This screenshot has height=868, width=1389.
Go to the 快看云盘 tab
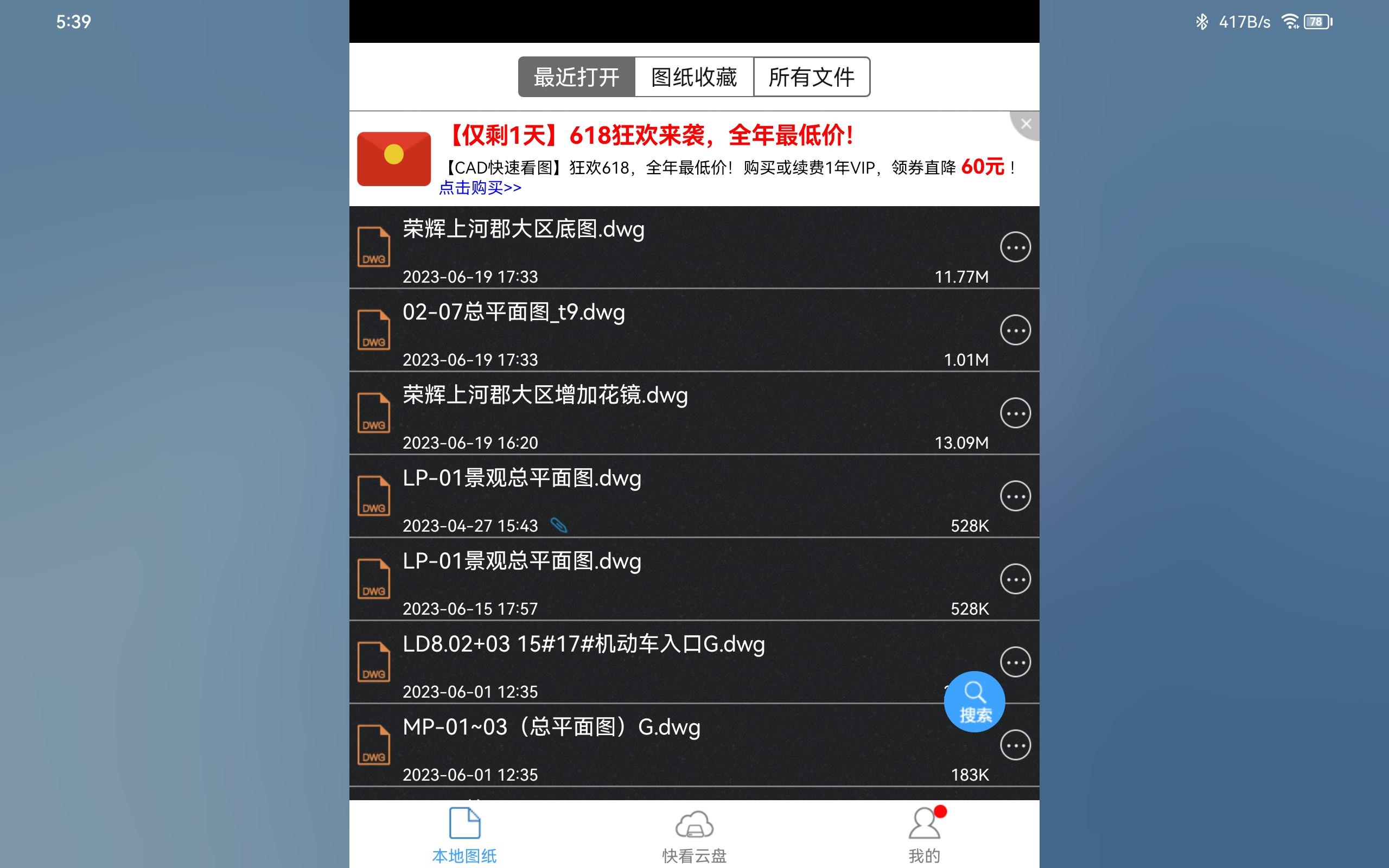pyautogui.click(x=694, y=835)
